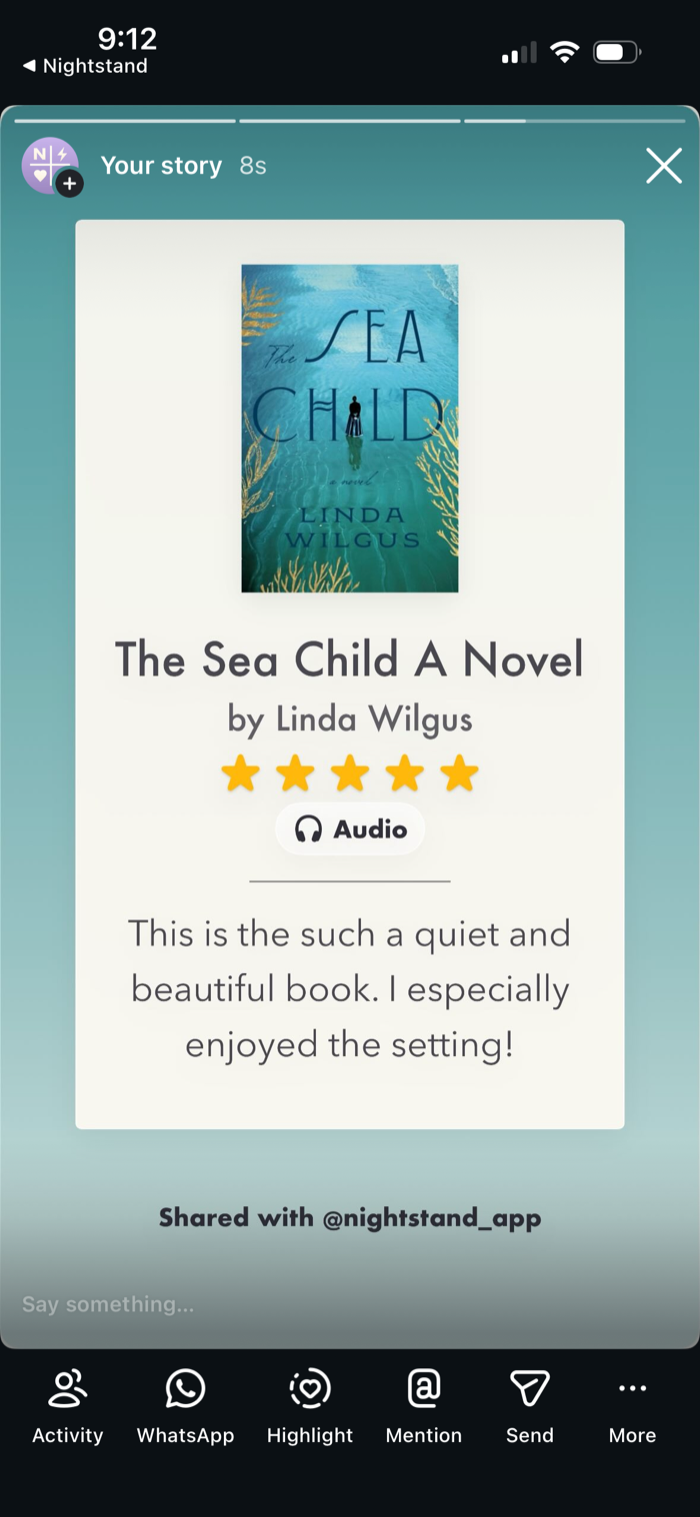Share the story to WhatsApp
This screenshot has height=1517, width=700.
pos(185,1408)
